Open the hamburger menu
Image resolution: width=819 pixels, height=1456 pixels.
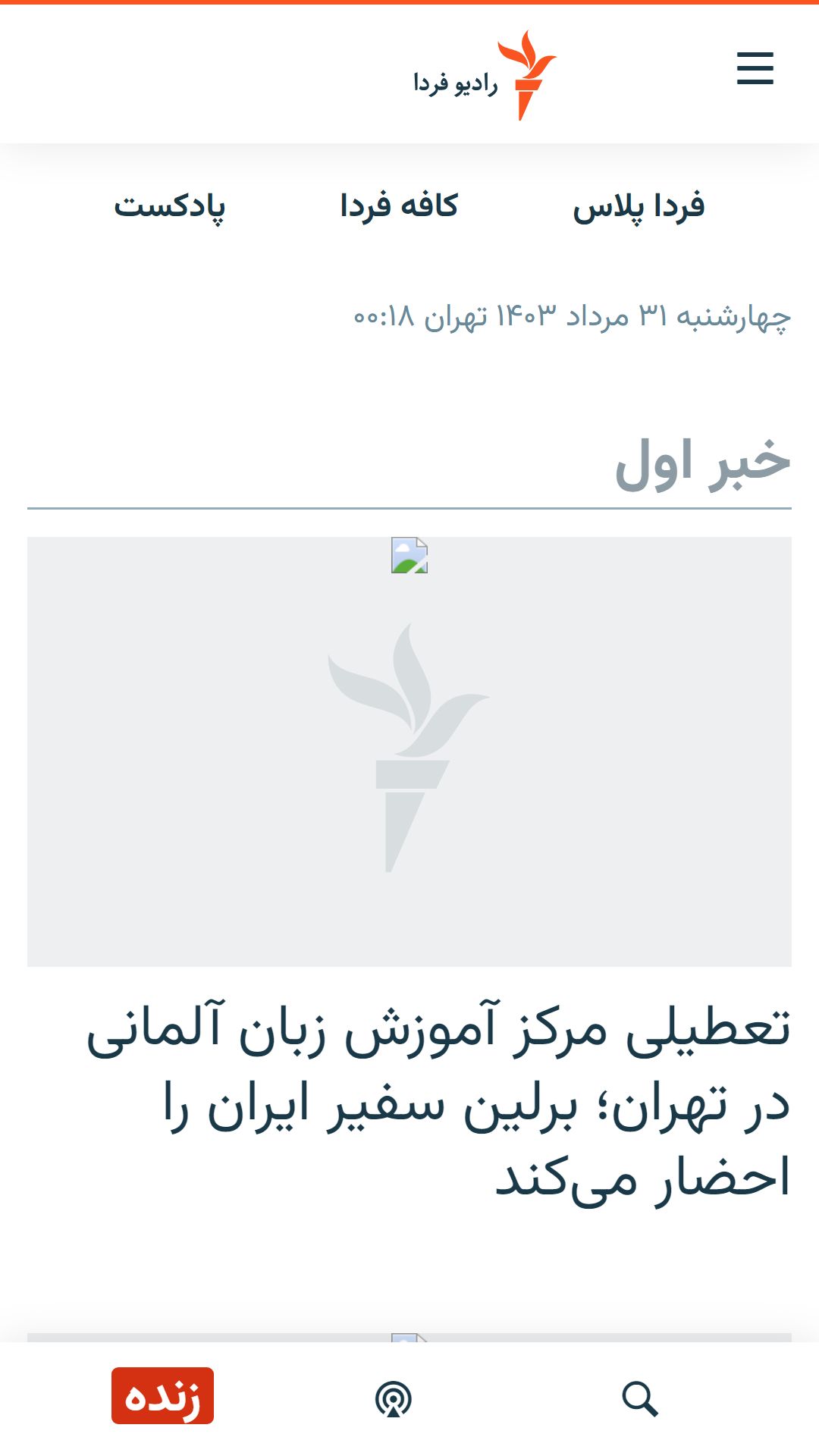pyautogui.click(x=755, y=68)
